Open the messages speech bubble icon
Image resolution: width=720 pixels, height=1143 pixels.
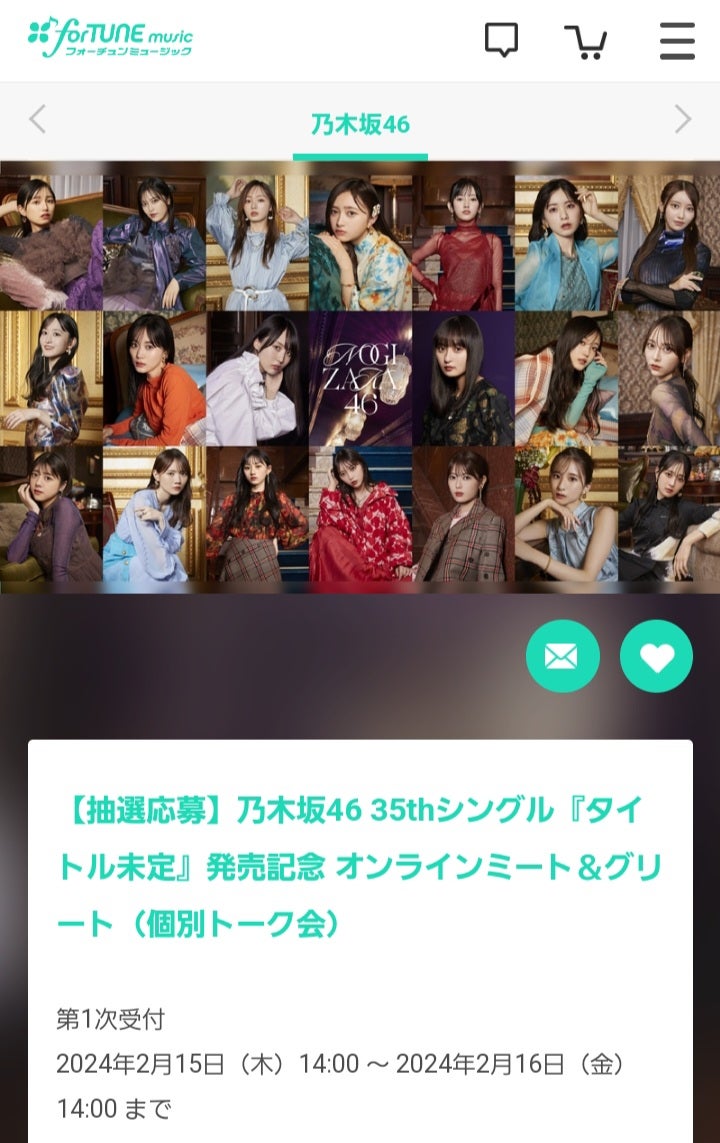pos(501,40)
